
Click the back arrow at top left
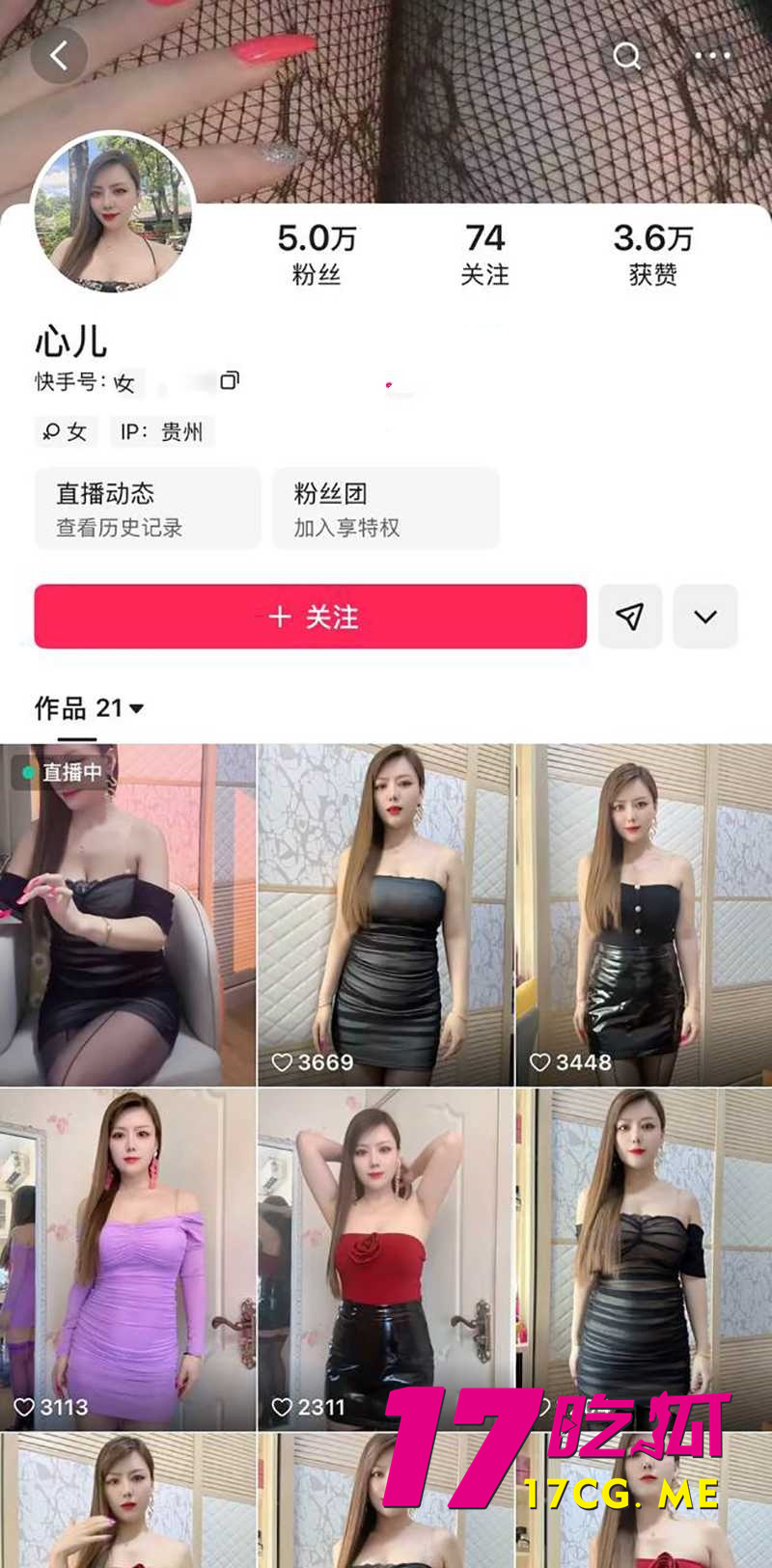60,55
